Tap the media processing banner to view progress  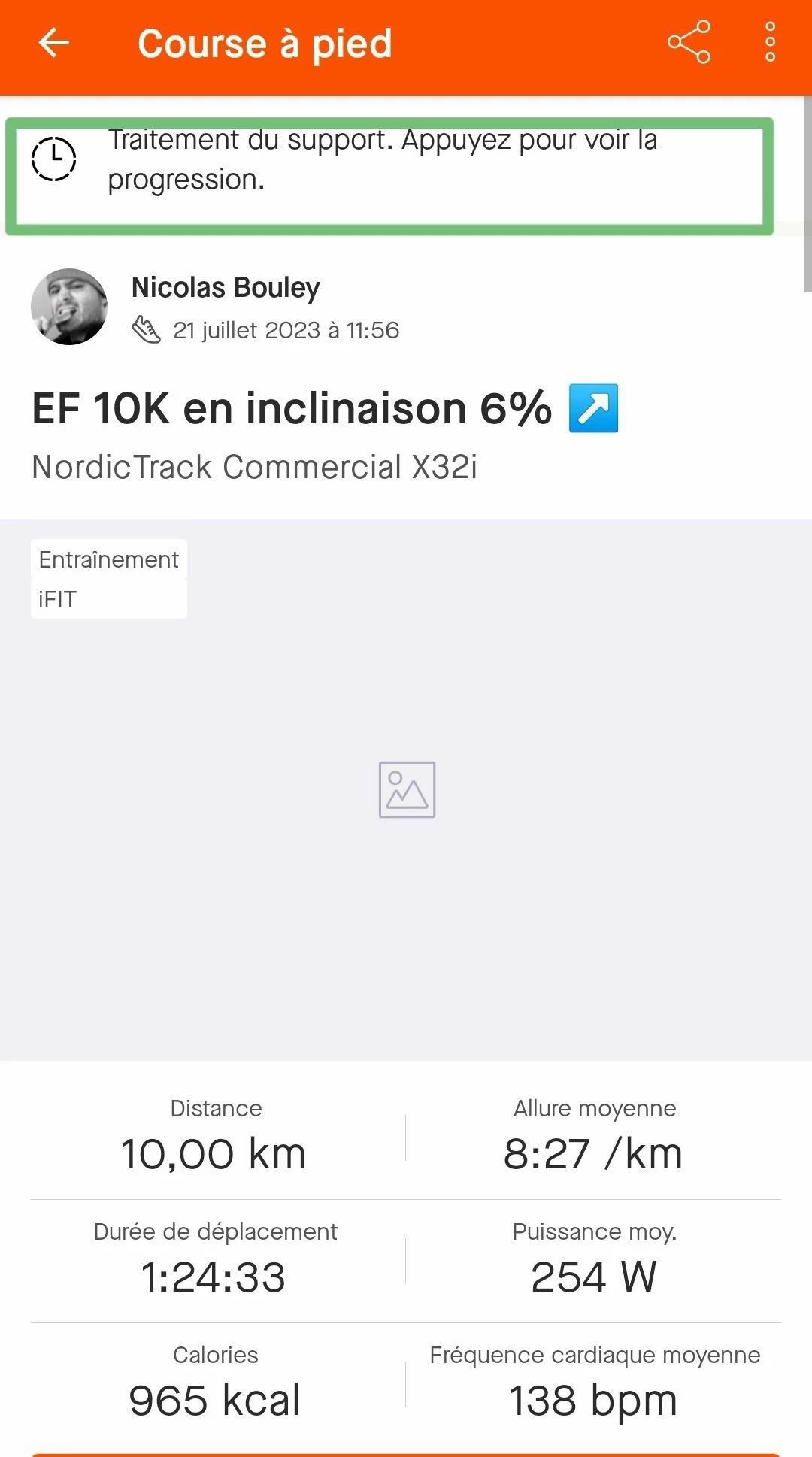pos(389,176)
